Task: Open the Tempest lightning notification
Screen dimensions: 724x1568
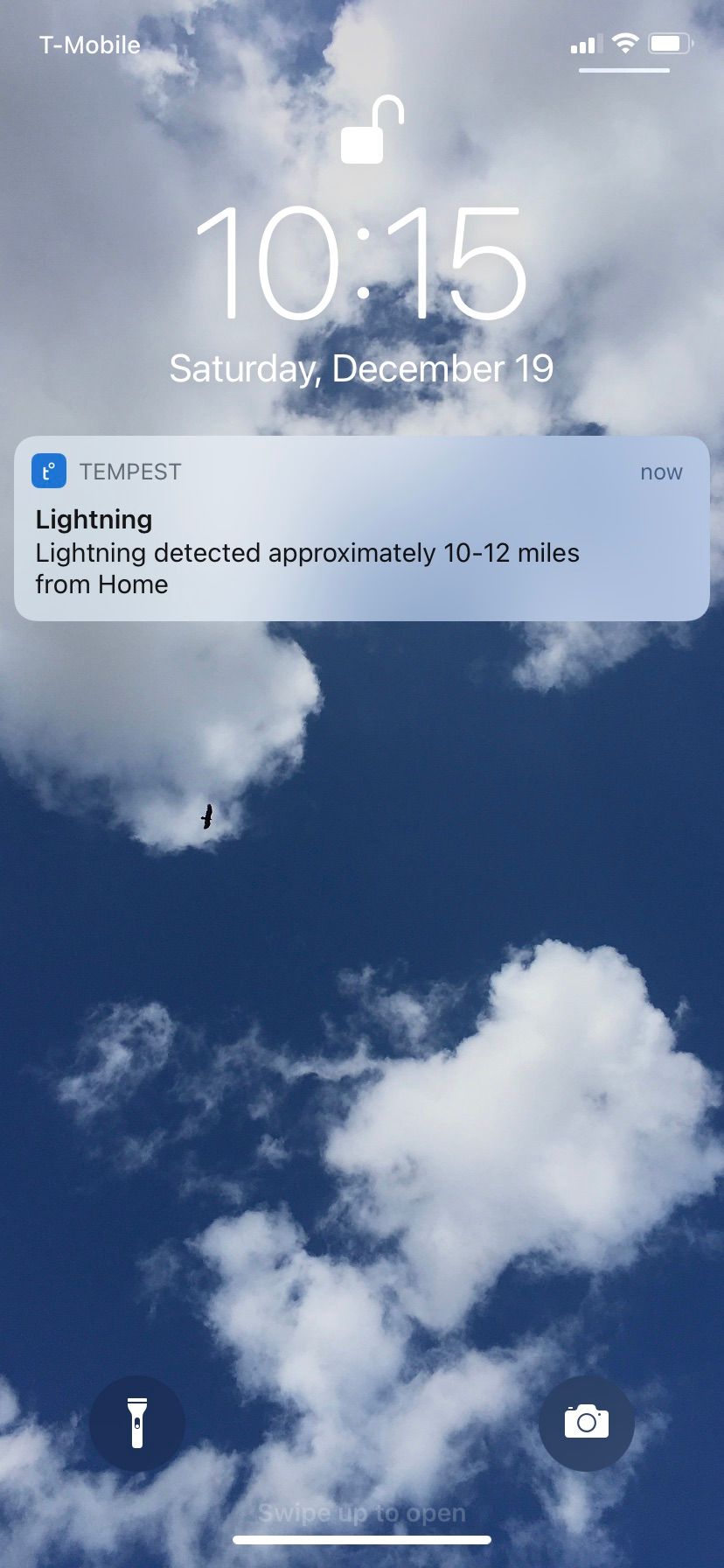Action: pos(362,528)
